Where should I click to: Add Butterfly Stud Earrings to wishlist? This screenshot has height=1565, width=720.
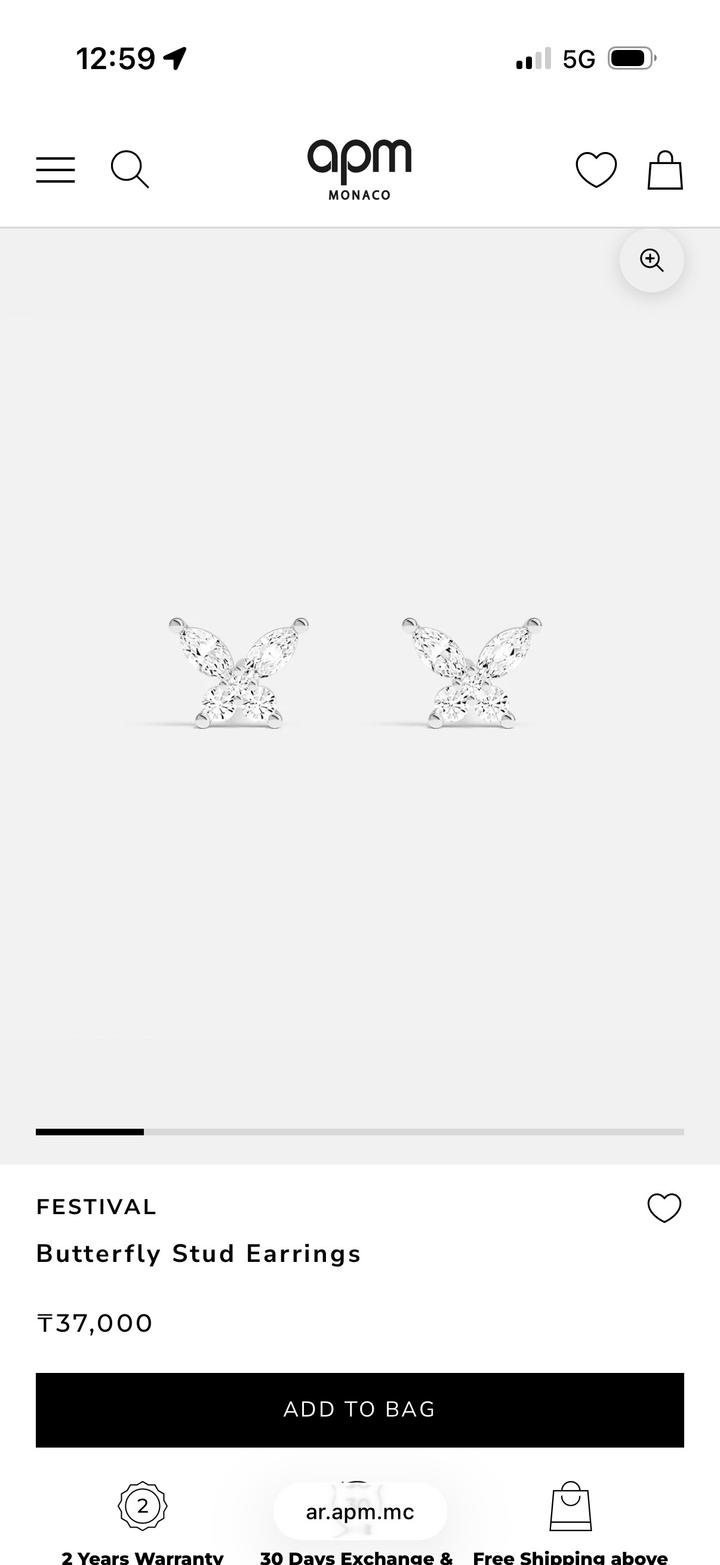(664, 1208)
